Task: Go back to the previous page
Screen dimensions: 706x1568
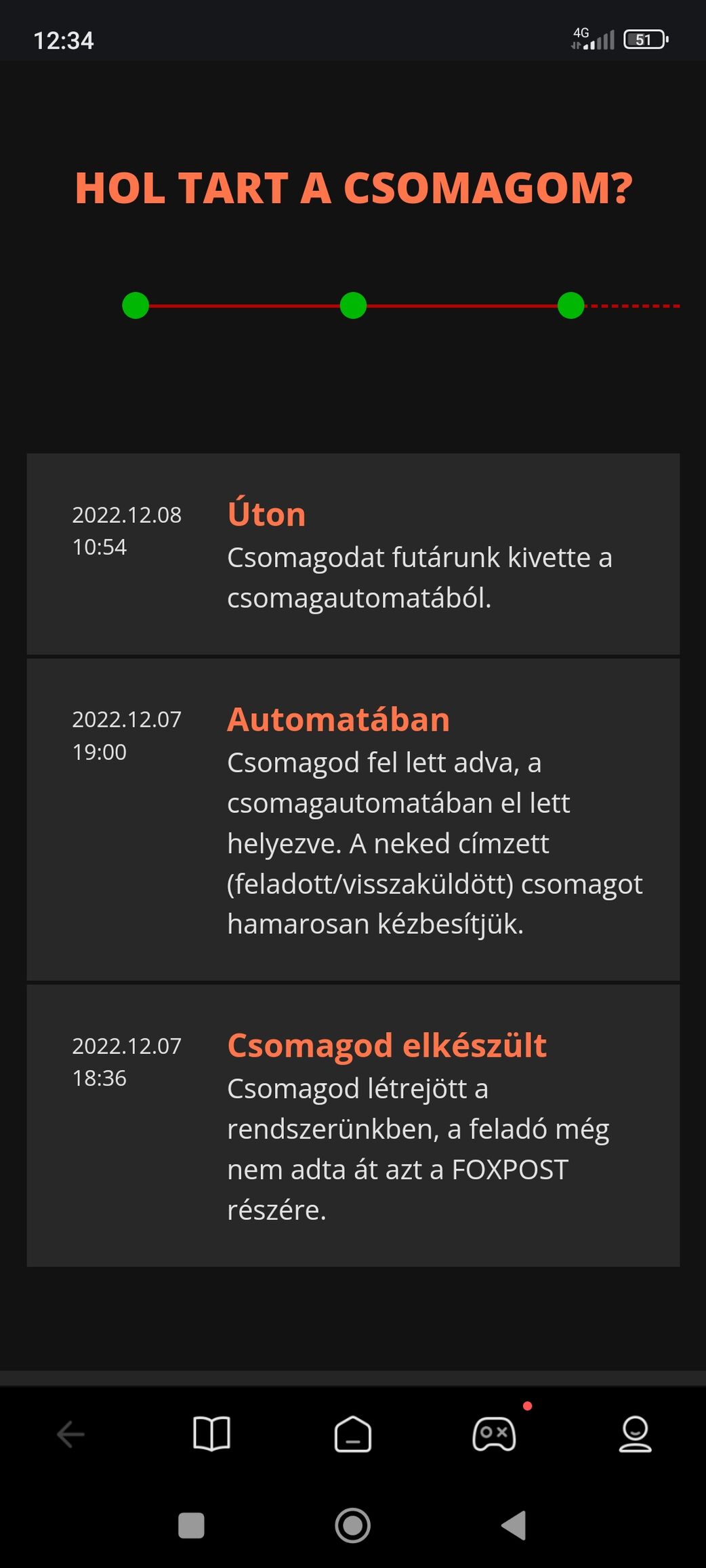Action: coord(70,1434)
